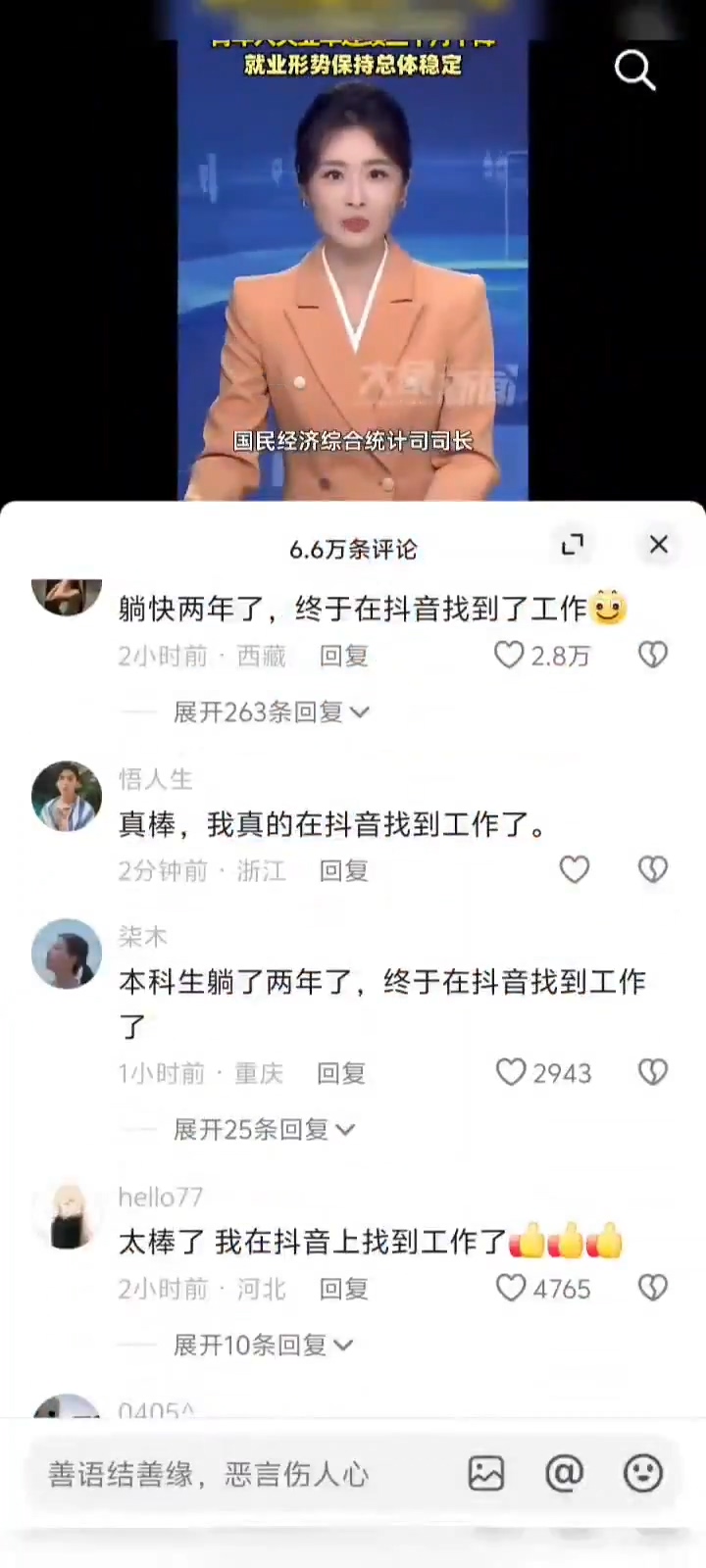Open search from the video header
The image size is (706, 1568).
[x=634, y=71]
